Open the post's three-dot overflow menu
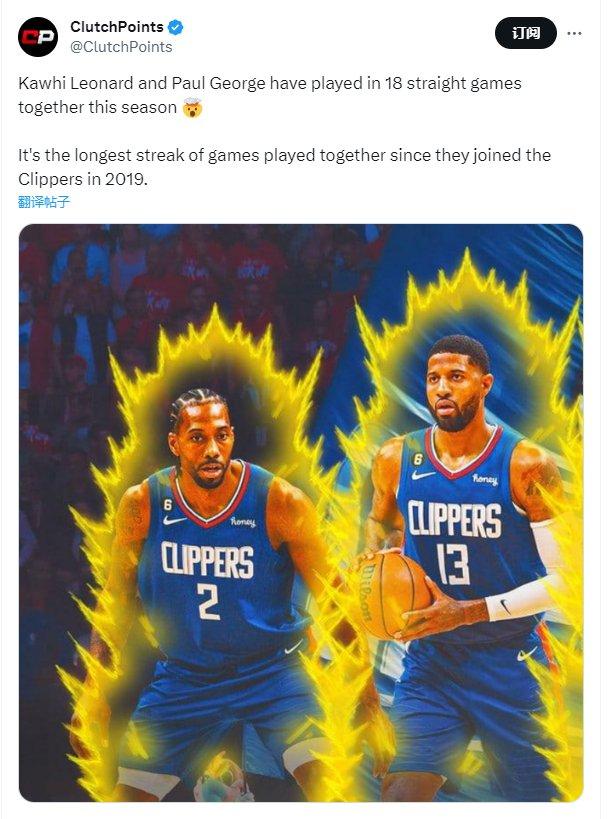The image size is (609, 819). (x=574, y=33)
